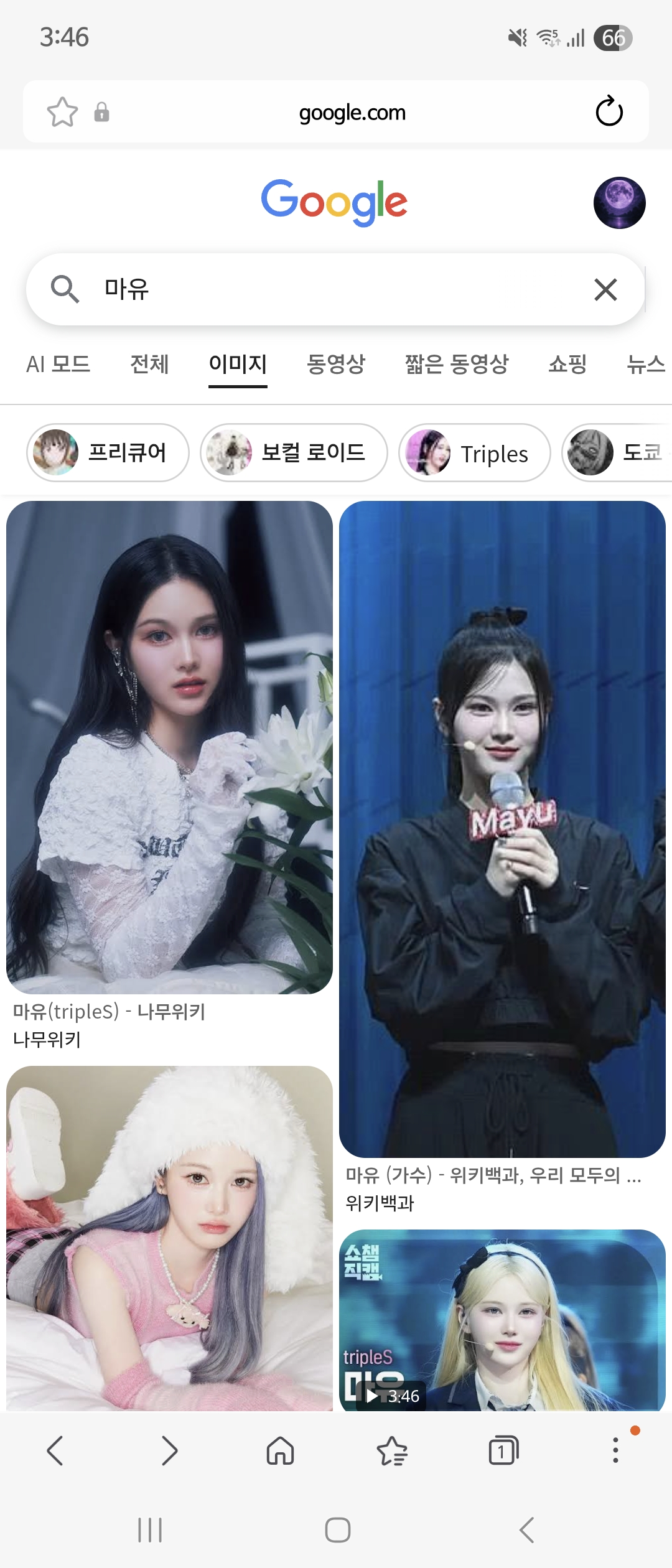Go to the browser home page
The image size is (672, 1568).
tap(280, 1451)
